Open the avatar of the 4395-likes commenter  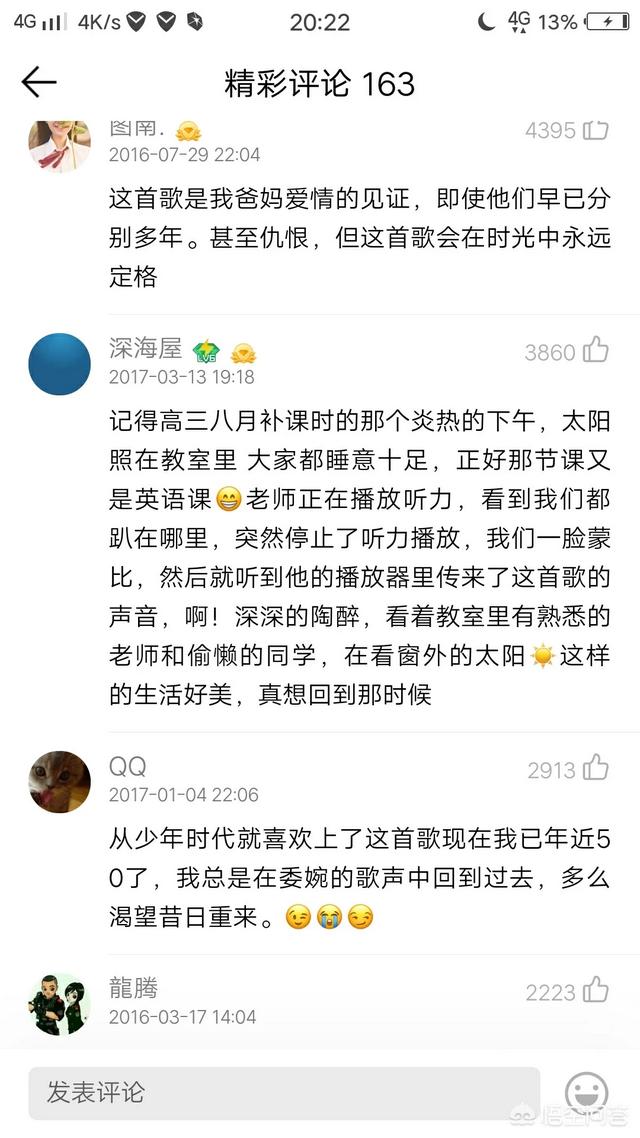[x=60, y=145]
